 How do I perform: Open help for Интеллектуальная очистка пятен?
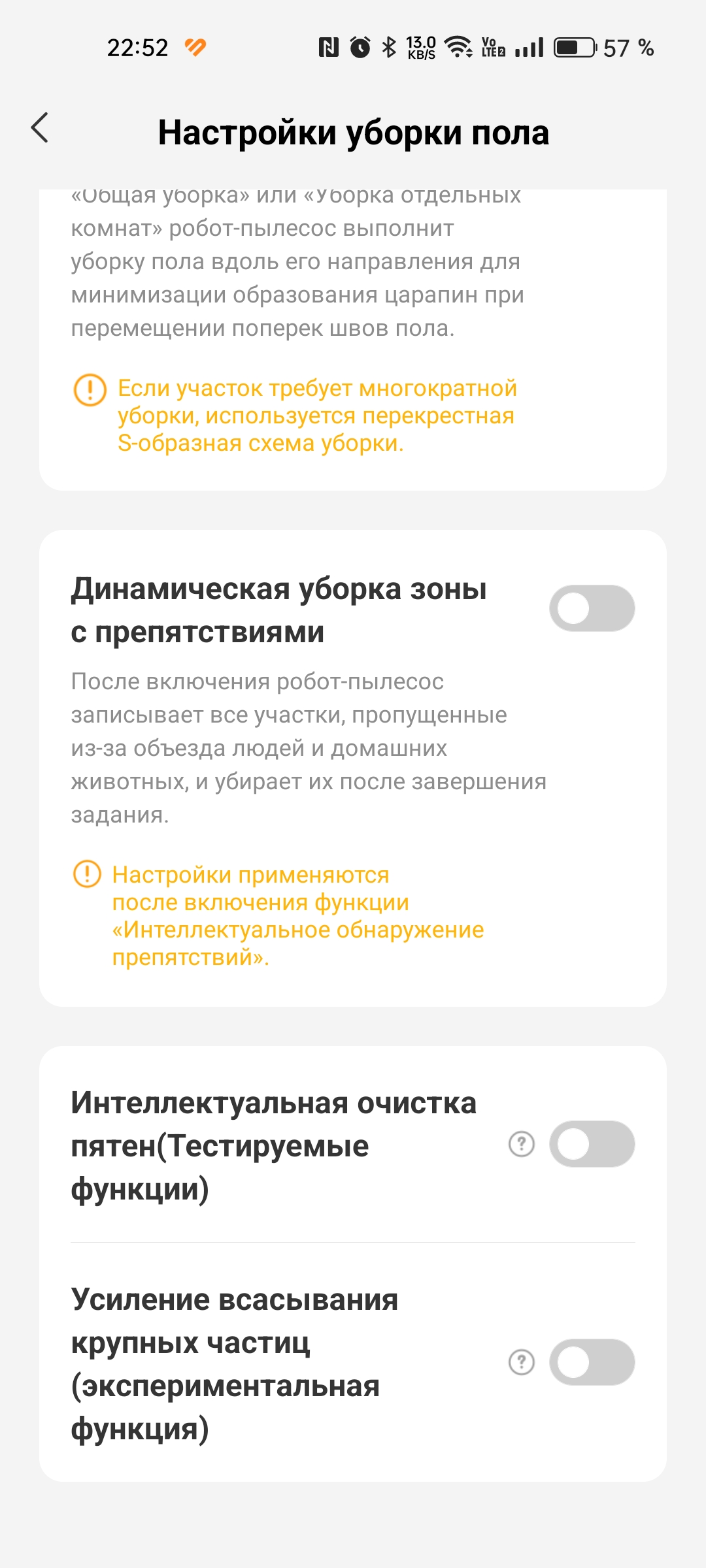(x=522, y=1144)
